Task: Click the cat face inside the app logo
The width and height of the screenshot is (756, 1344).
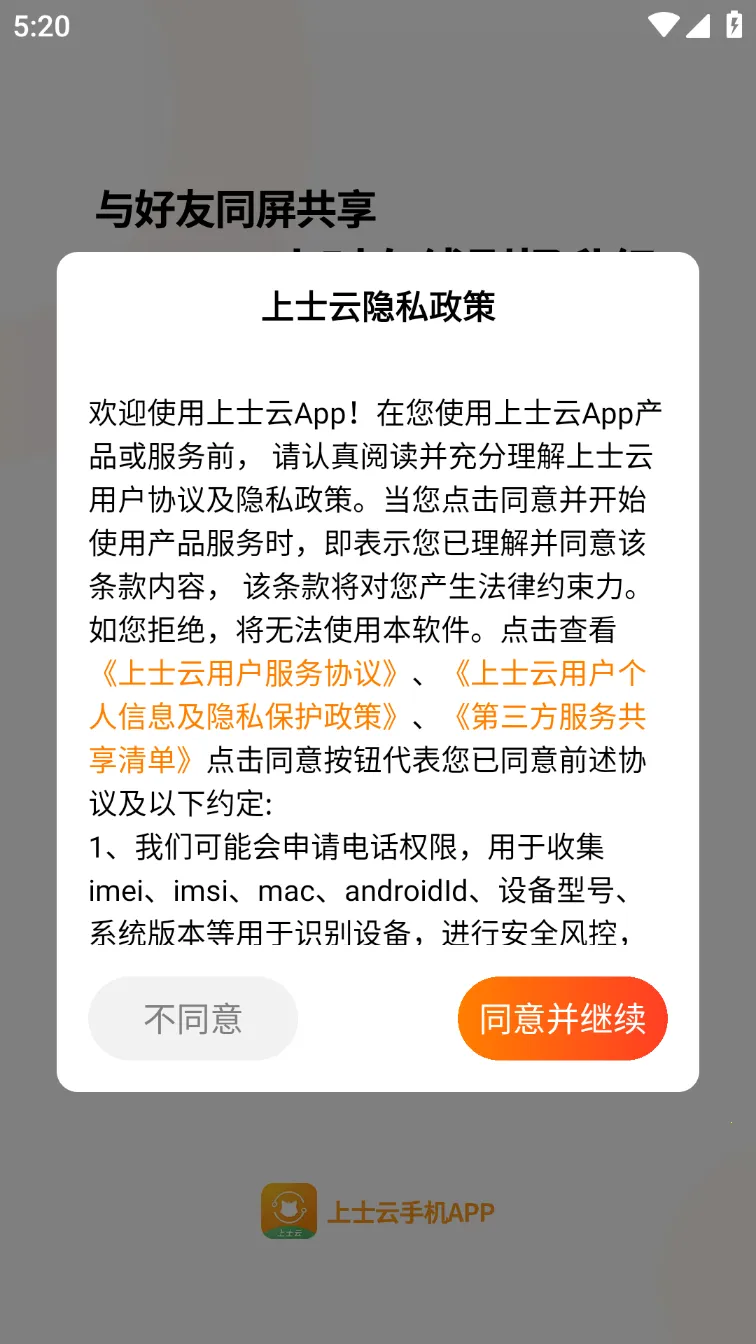Action: (x=289, y=1208)
